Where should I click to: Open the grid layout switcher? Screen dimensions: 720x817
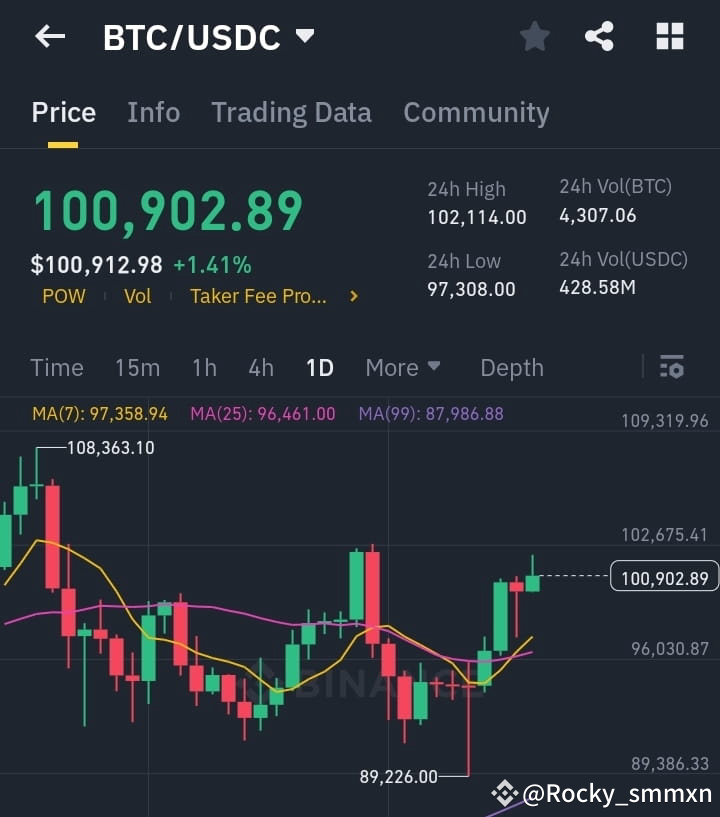pos(668,36)
